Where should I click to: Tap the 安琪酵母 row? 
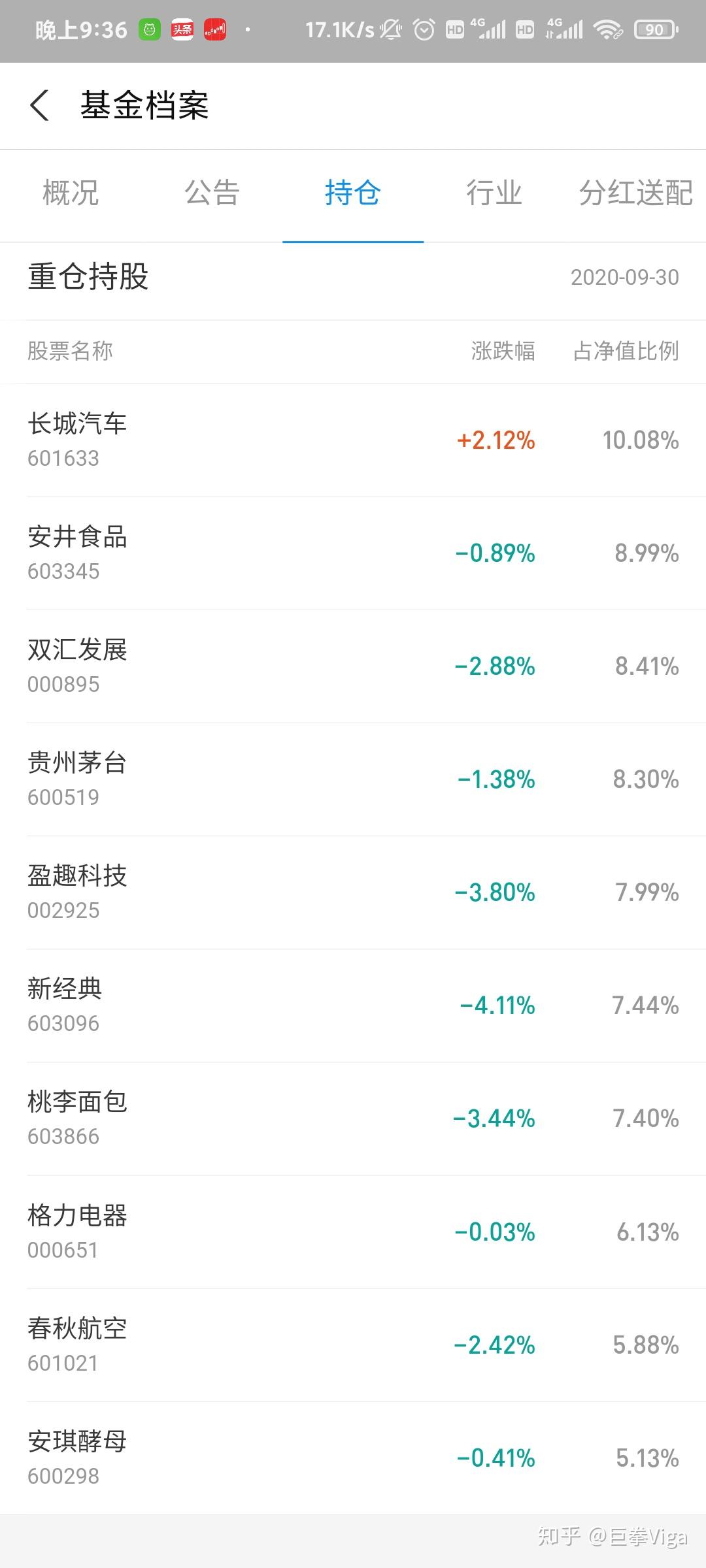tap(353, 1458)
